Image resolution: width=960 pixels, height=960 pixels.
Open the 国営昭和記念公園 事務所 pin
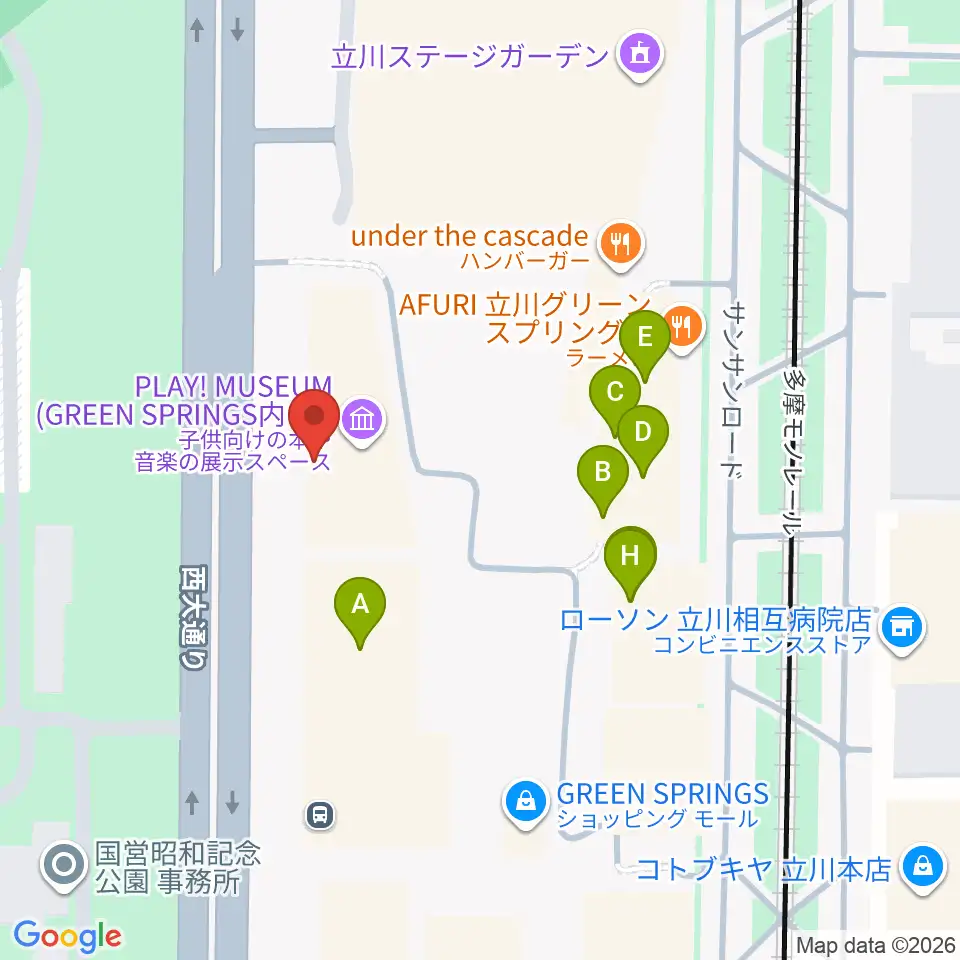click(x=64, y=867)
